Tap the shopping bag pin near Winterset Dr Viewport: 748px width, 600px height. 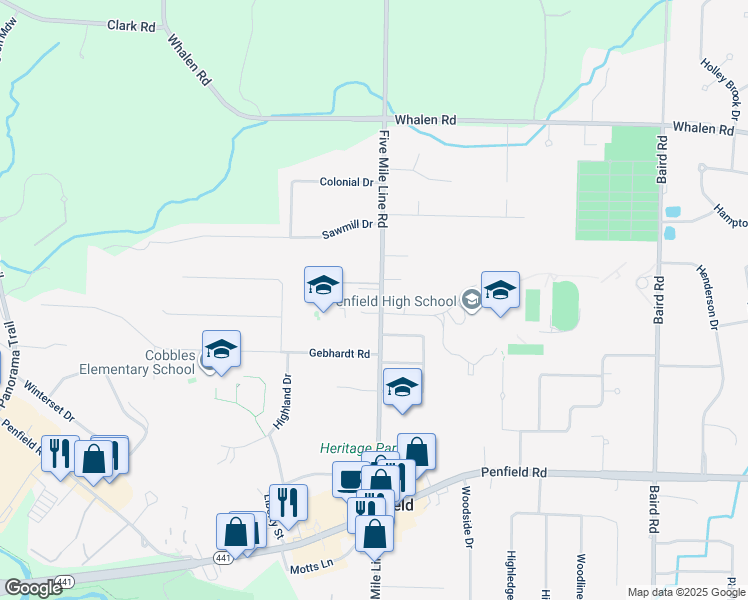[x=94, y=460]
